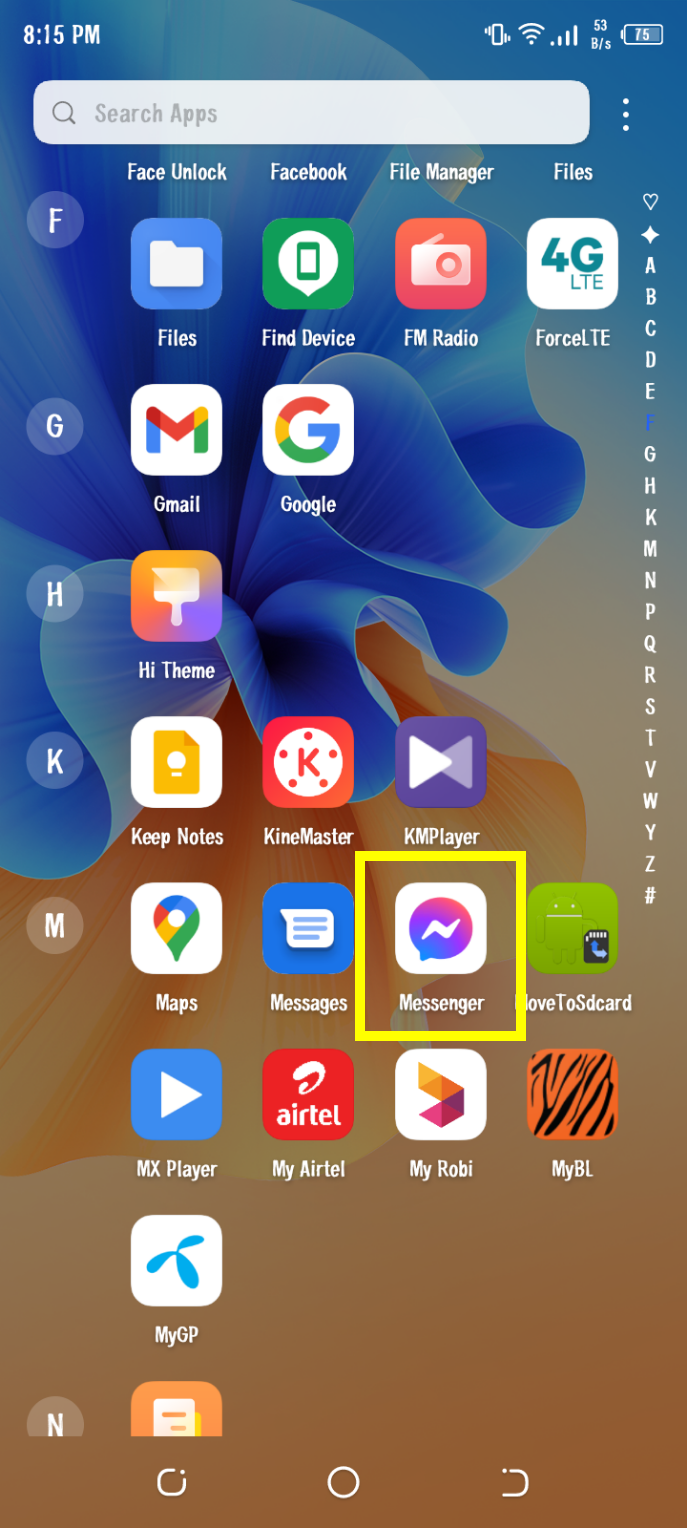This screenshot has height=1528, width=687.
Task: Open the Gmail app
Action: 176,430
